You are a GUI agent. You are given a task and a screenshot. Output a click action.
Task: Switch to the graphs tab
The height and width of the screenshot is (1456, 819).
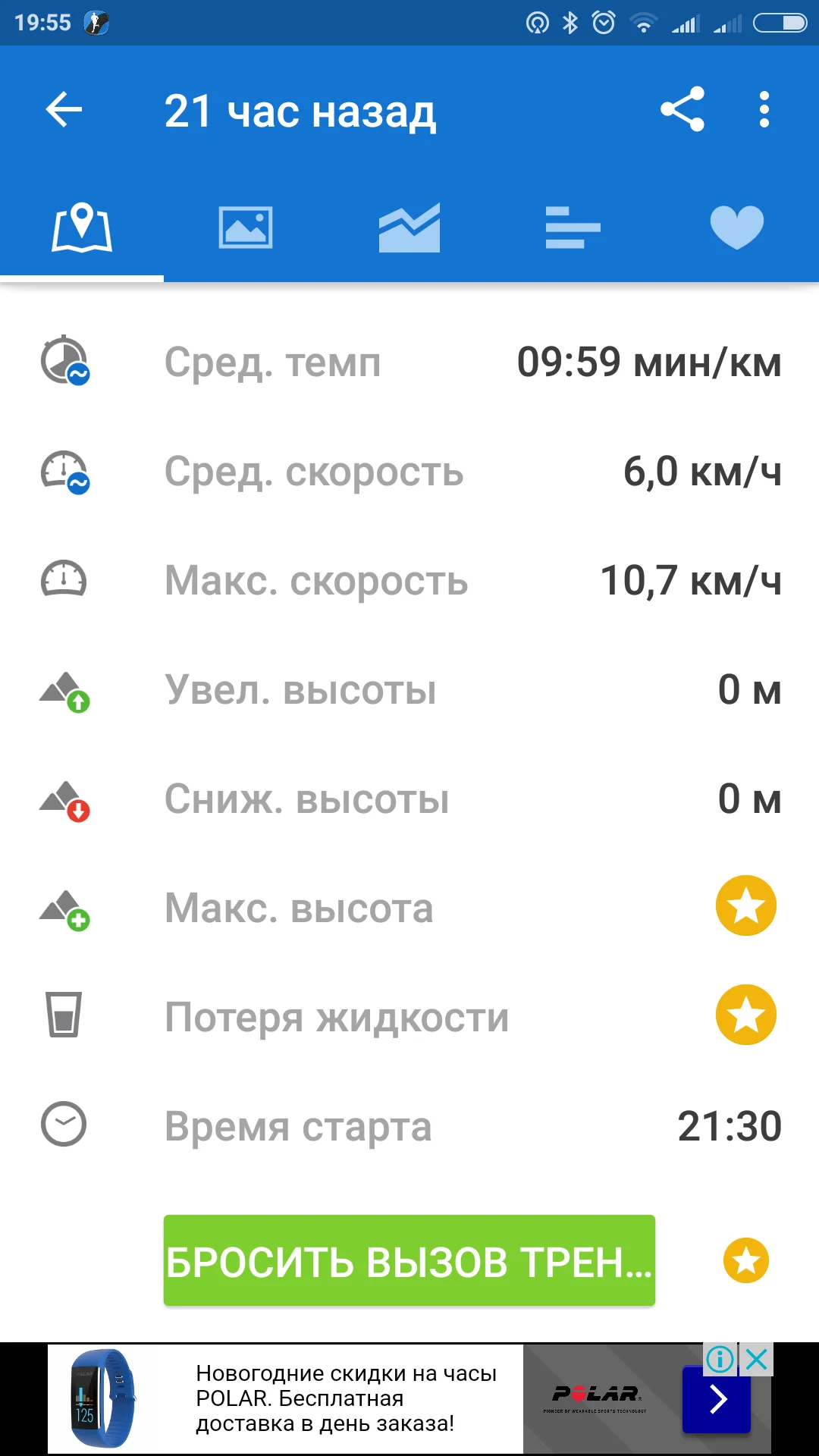[x=409, y=227]
